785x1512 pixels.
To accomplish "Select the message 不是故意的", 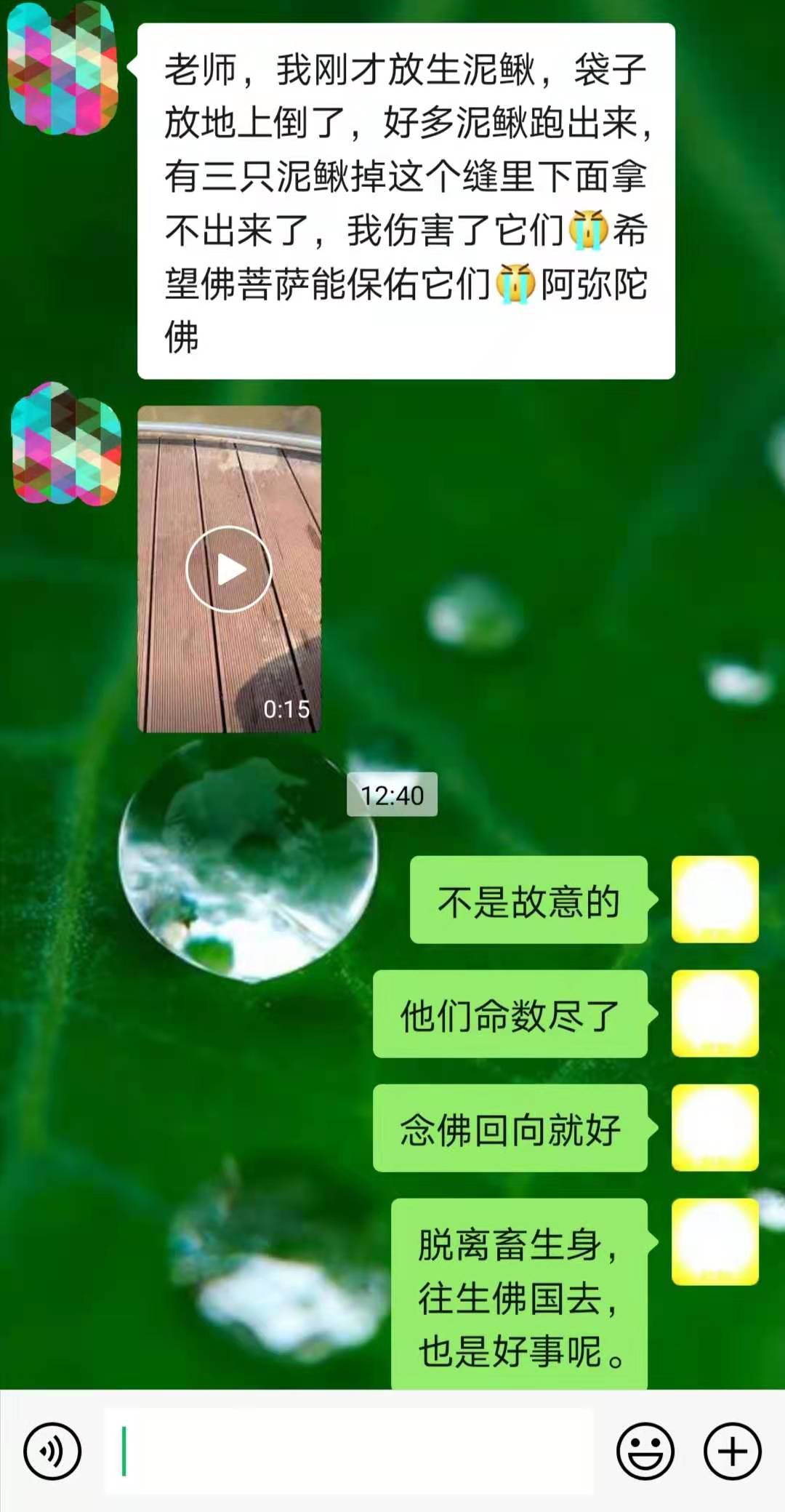I will click(531, 900).
